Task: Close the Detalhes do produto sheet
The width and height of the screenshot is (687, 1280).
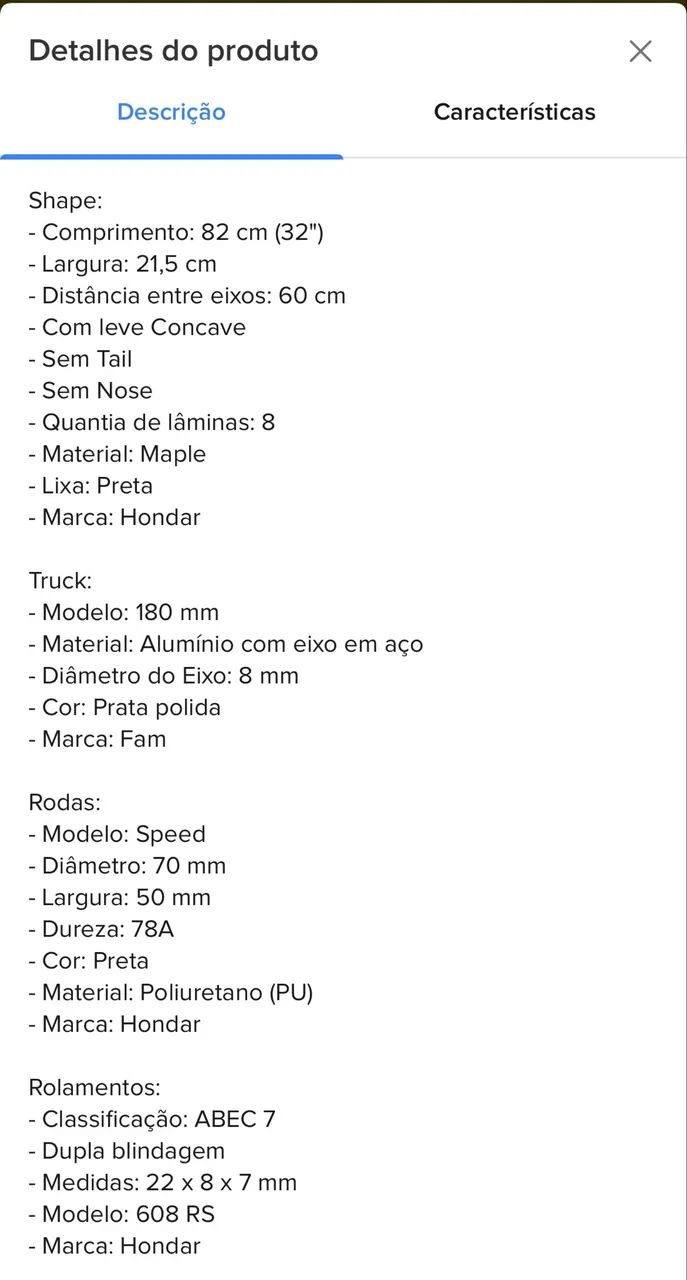Action: point(640,51)
